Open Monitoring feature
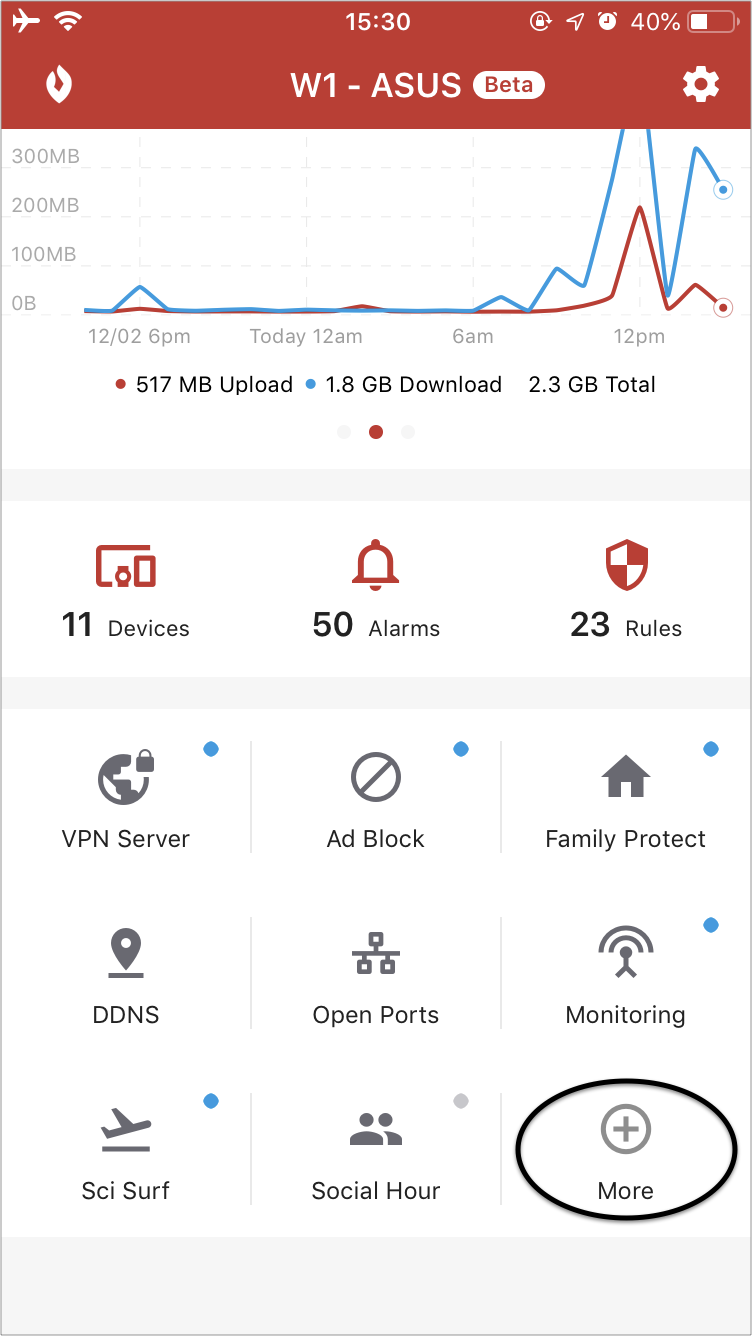This screenshot has width=752, height=1336. pyautogui.click(x=626, y=973)
